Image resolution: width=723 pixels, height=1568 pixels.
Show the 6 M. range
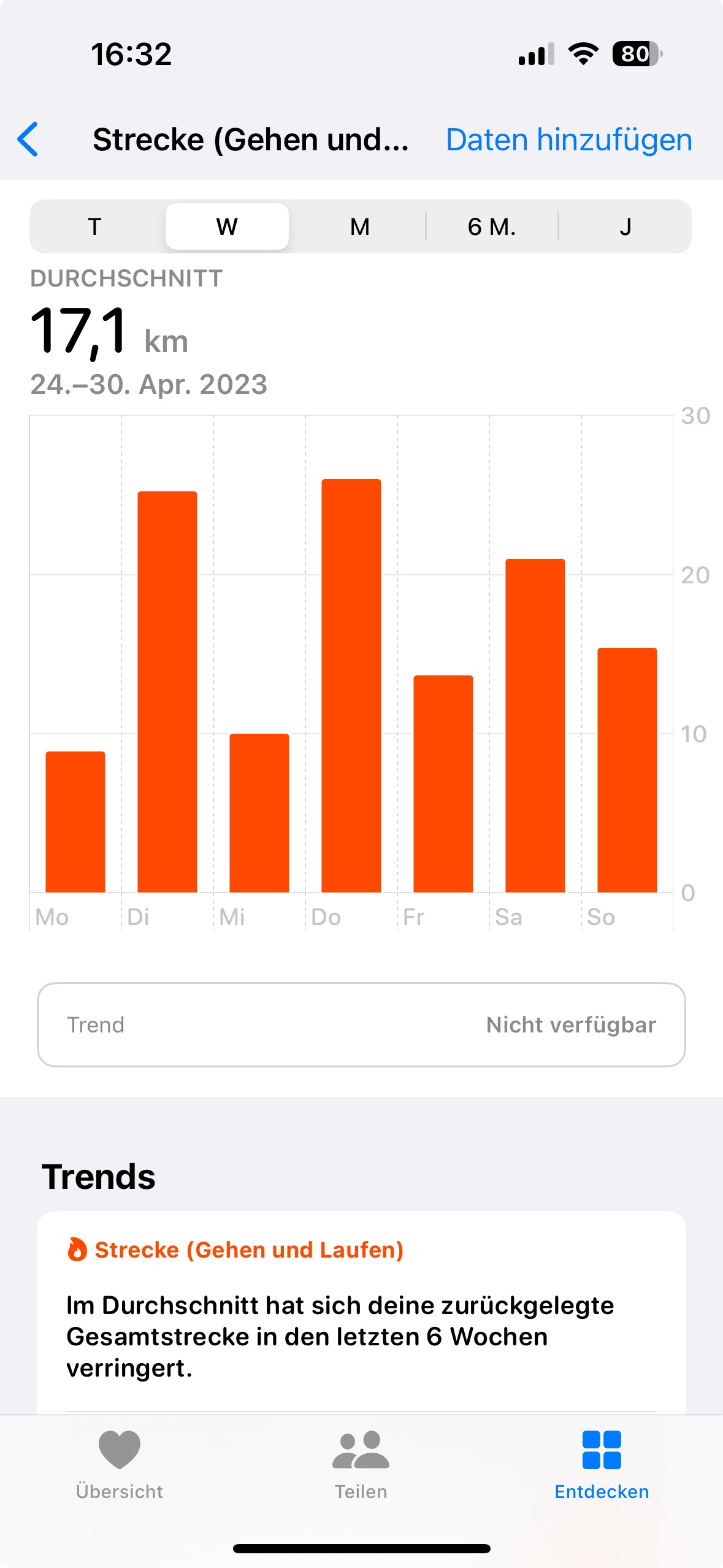492,226
